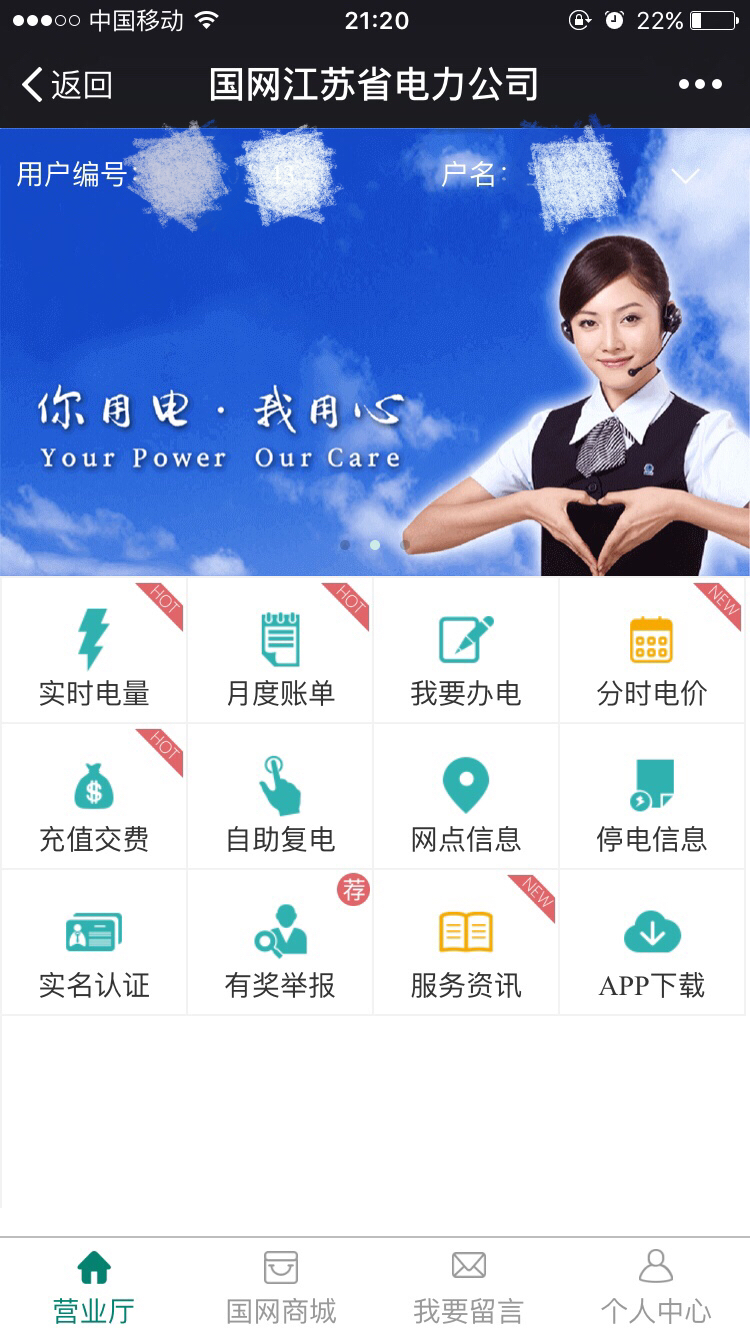Find service outlets via 网点信息
This screenshot has width=750, height=1334.
pos(466,796)
